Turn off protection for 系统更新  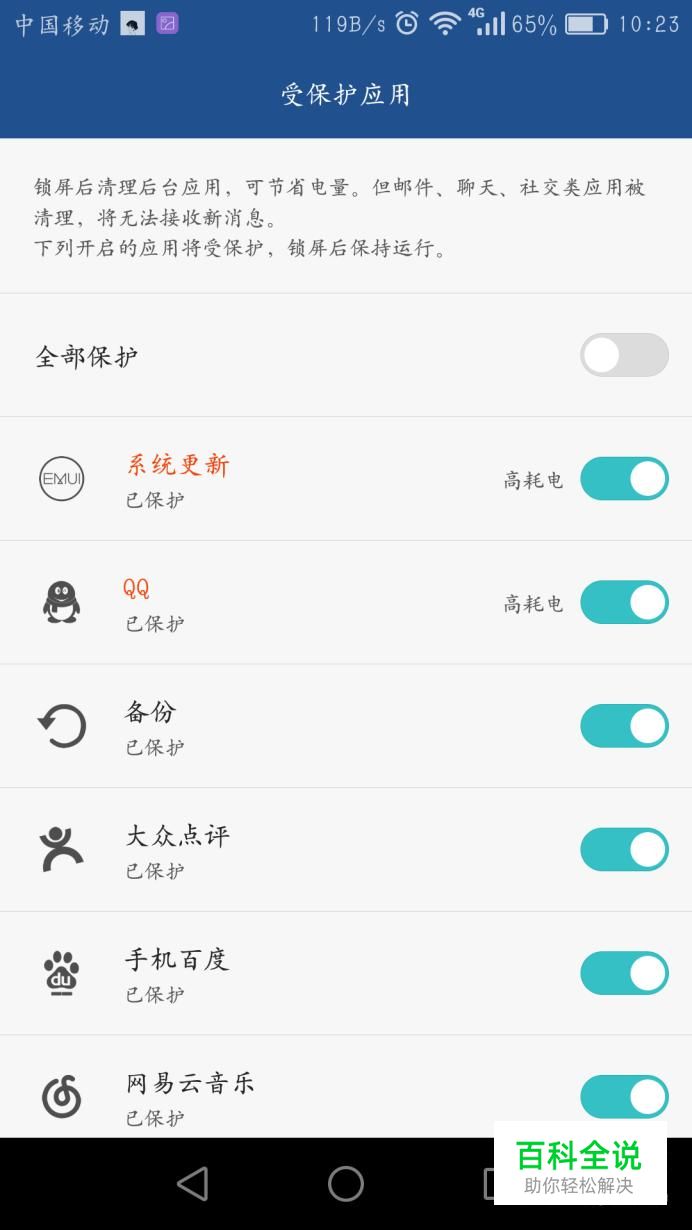pos(624,479)
